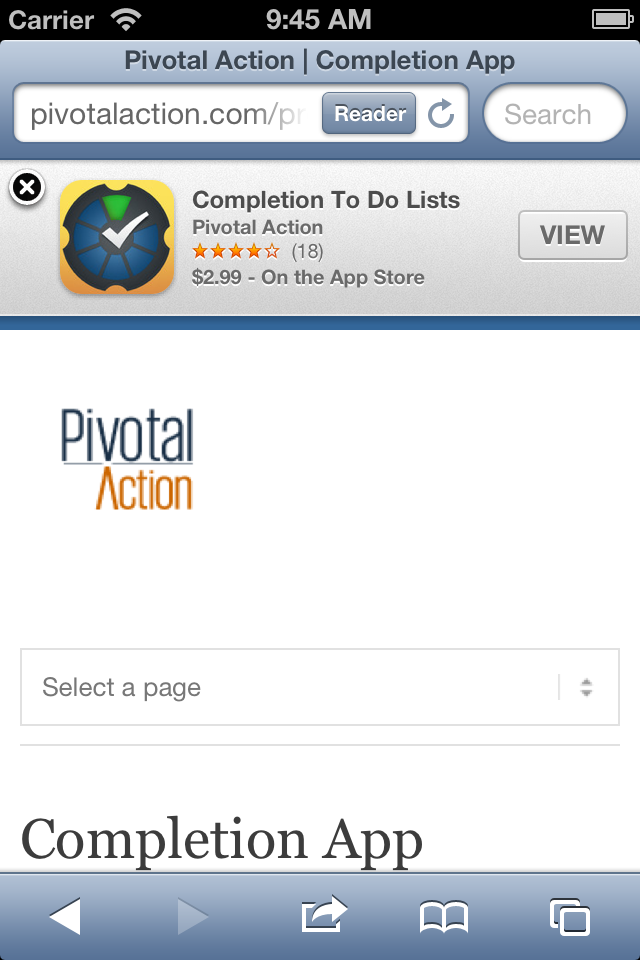Open the share sheet

[x=323, y=915]
